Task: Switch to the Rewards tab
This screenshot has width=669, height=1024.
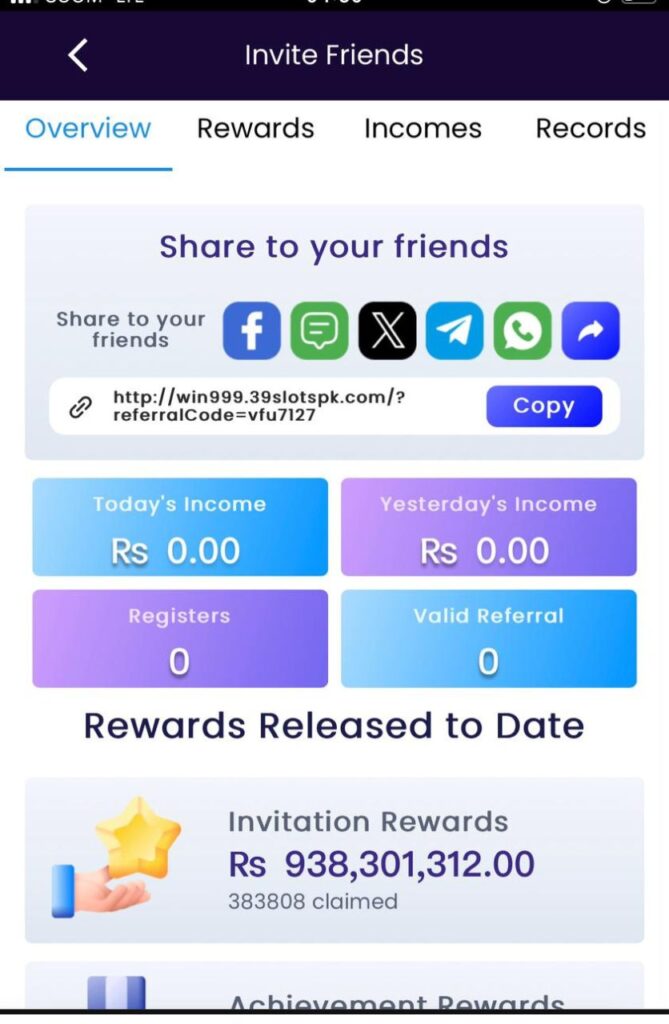Action: [x=255, y=129]
